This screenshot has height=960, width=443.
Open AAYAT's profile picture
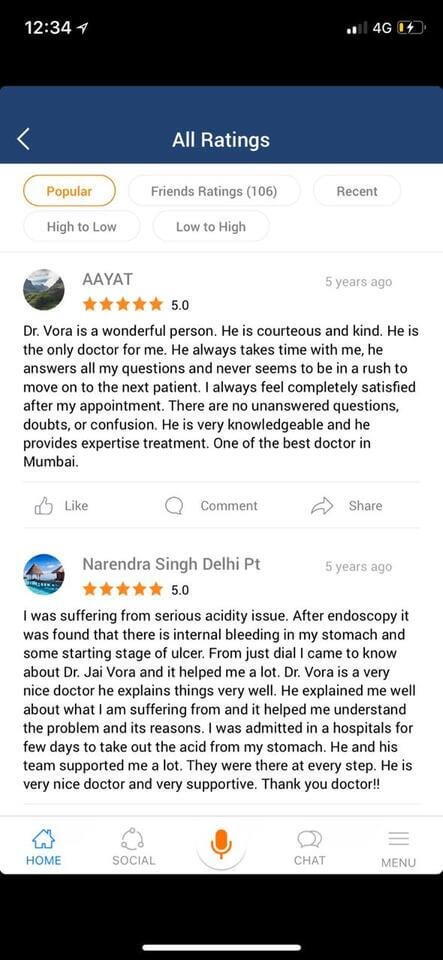(x=43, y=290)
